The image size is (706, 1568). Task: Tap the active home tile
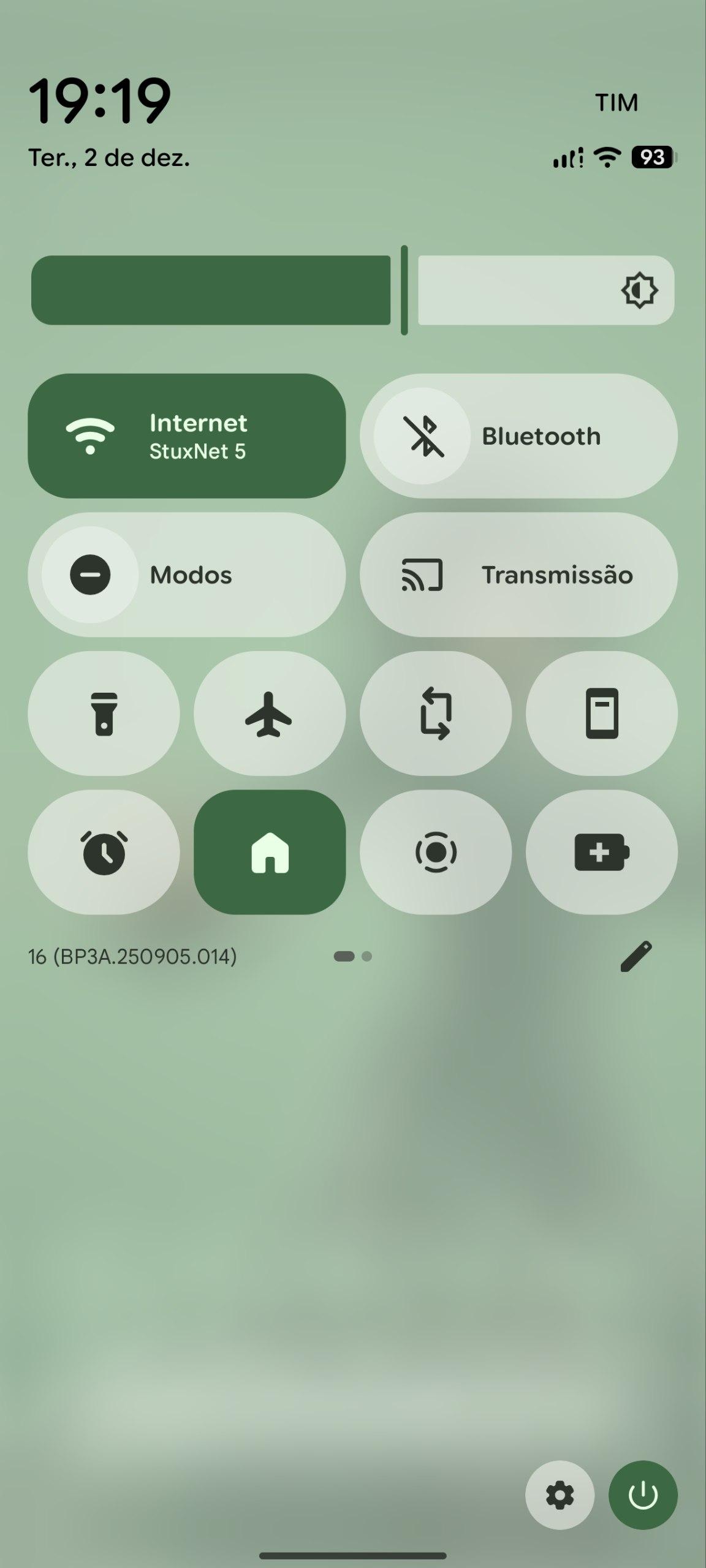click(x=269, y=852)
